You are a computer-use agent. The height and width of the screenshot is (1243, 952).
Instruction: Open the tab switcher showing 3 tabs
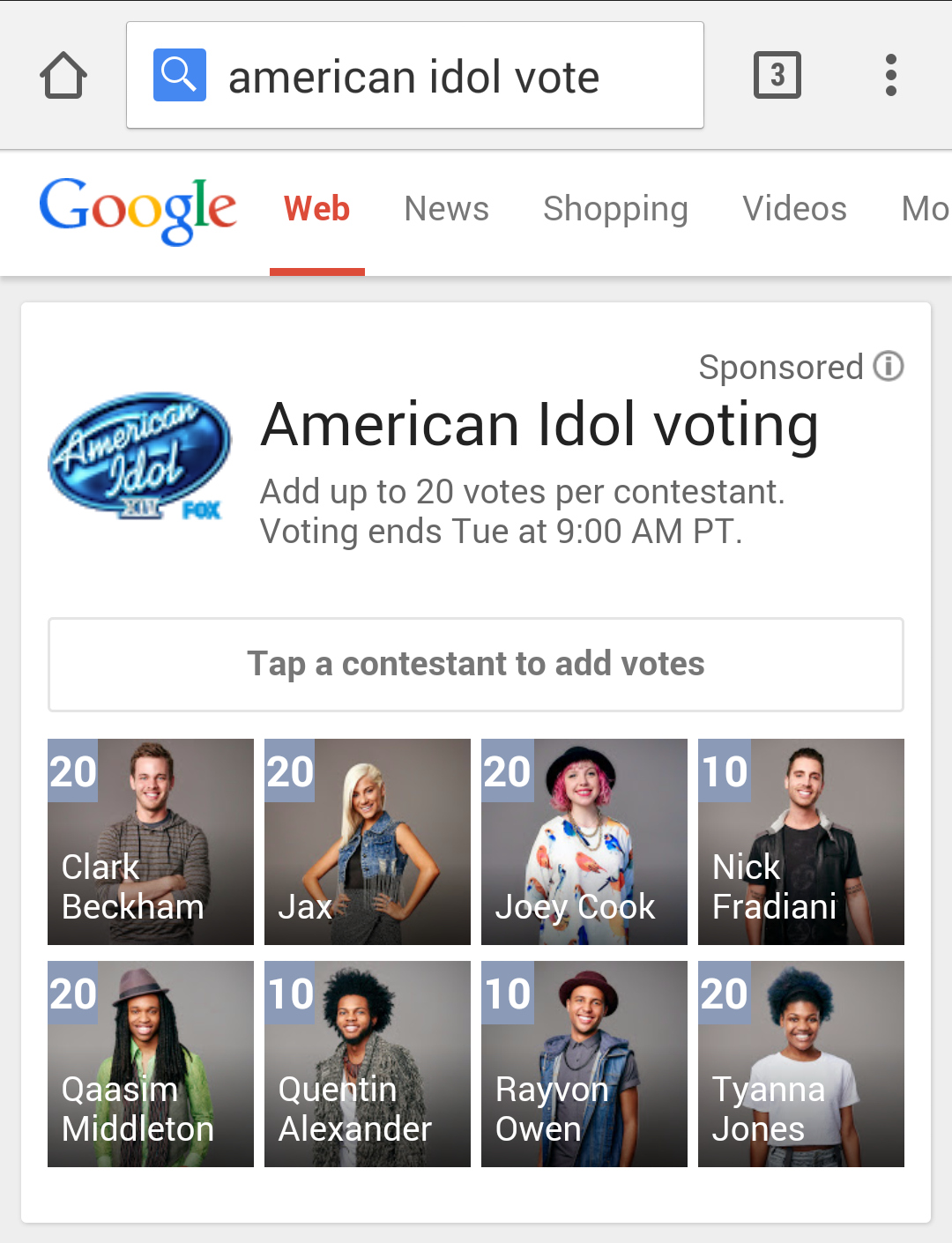point(777,76)
